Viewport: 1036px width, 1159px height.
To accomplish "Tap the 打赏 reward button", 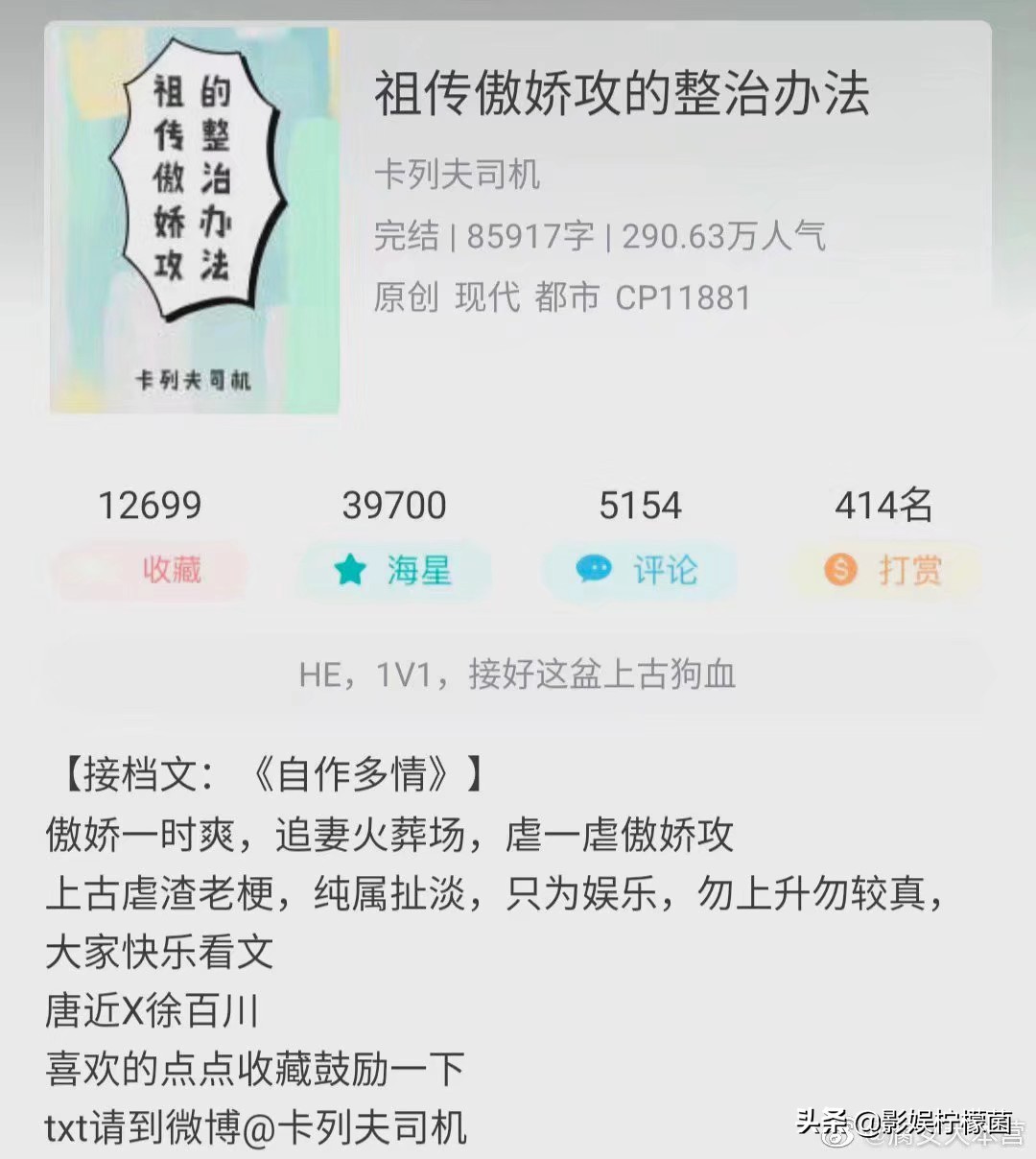I will click(x=883, y=570).
